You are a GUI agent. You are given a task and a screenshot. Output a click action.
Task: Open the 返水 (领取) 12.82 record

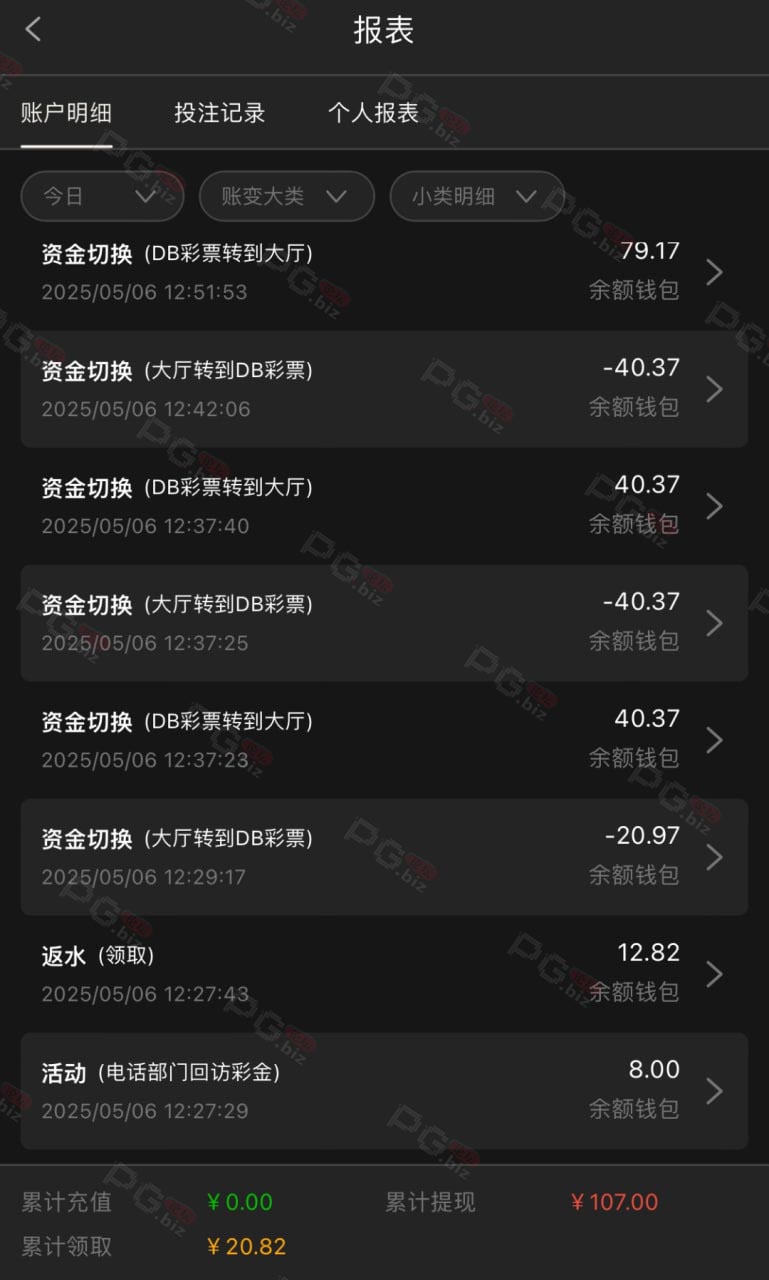[x=384, y=974]
